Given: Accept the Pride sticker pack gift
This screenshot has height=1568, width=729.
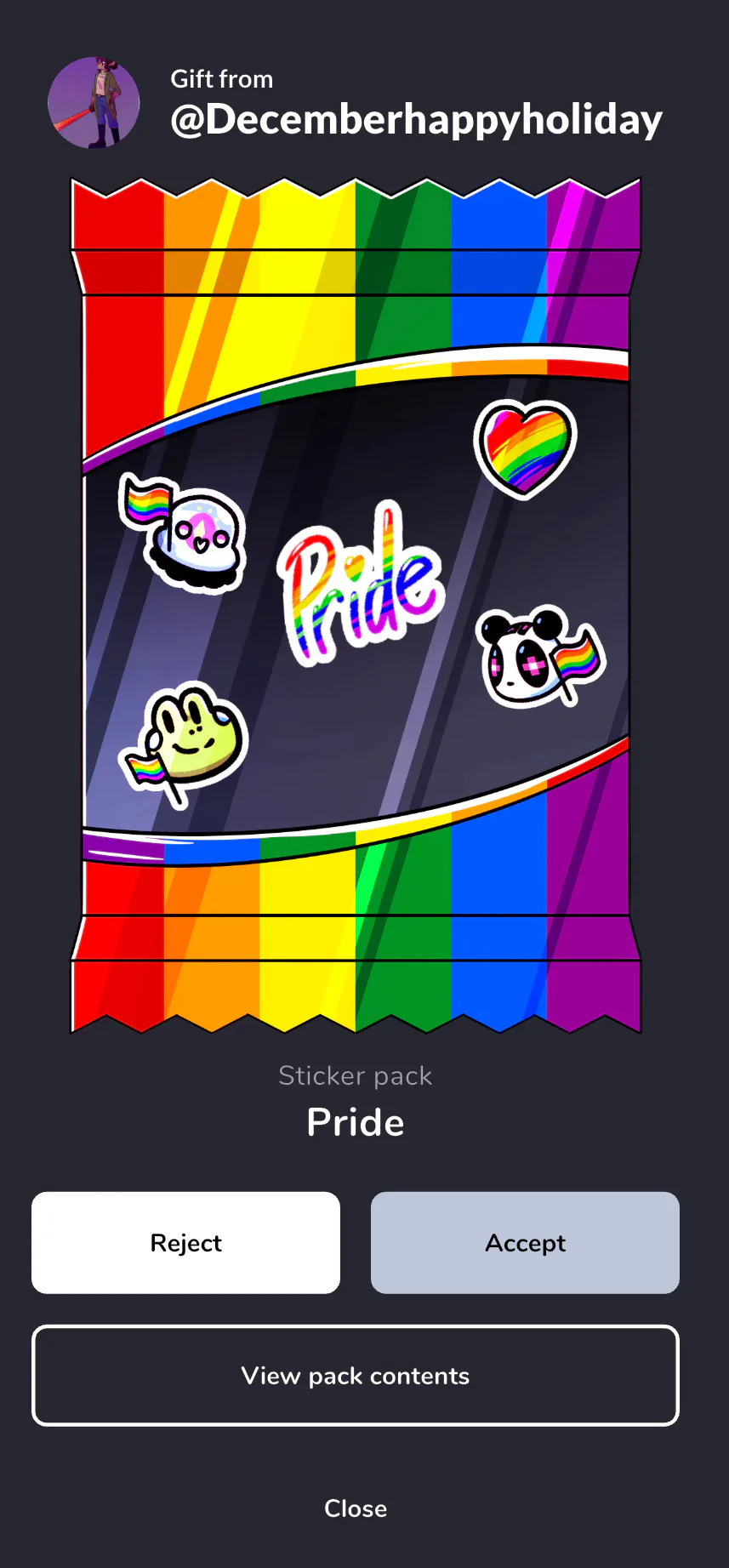Looking at the screenshot, I should pos(525,1243).
